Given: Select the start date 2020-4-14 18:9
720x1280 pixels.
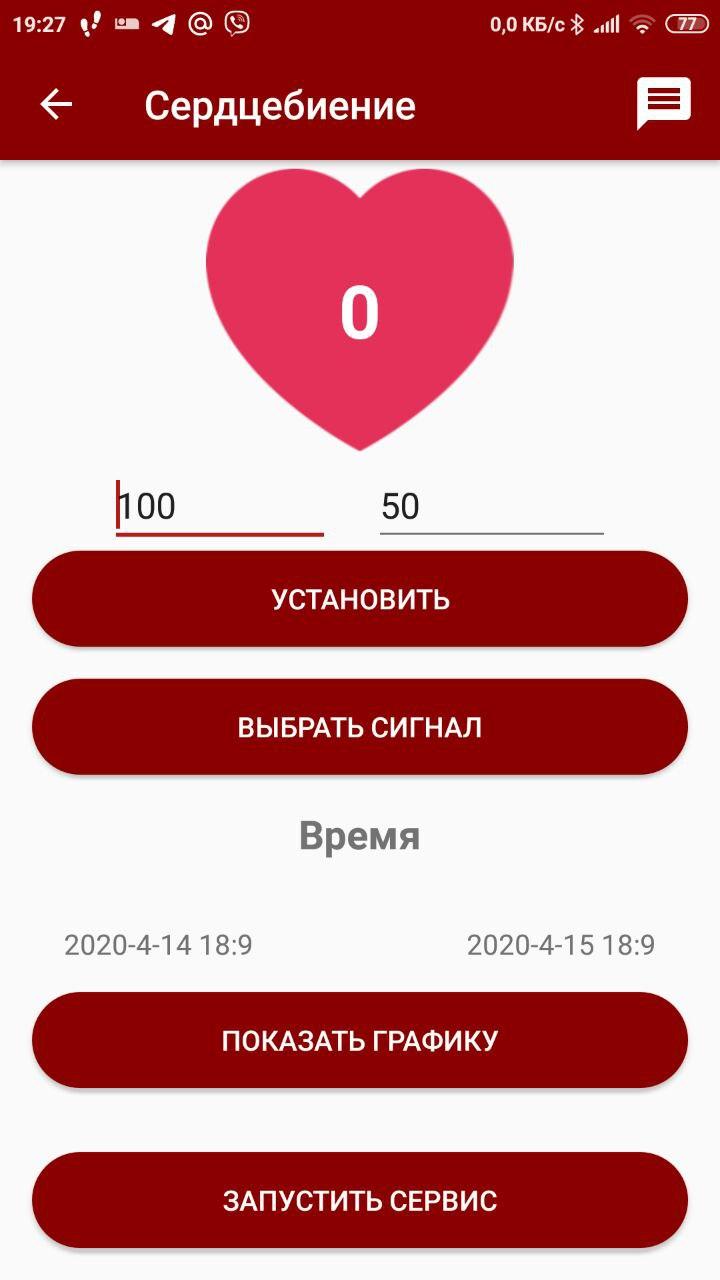Looking at the screenshot, I should (158, 945).
